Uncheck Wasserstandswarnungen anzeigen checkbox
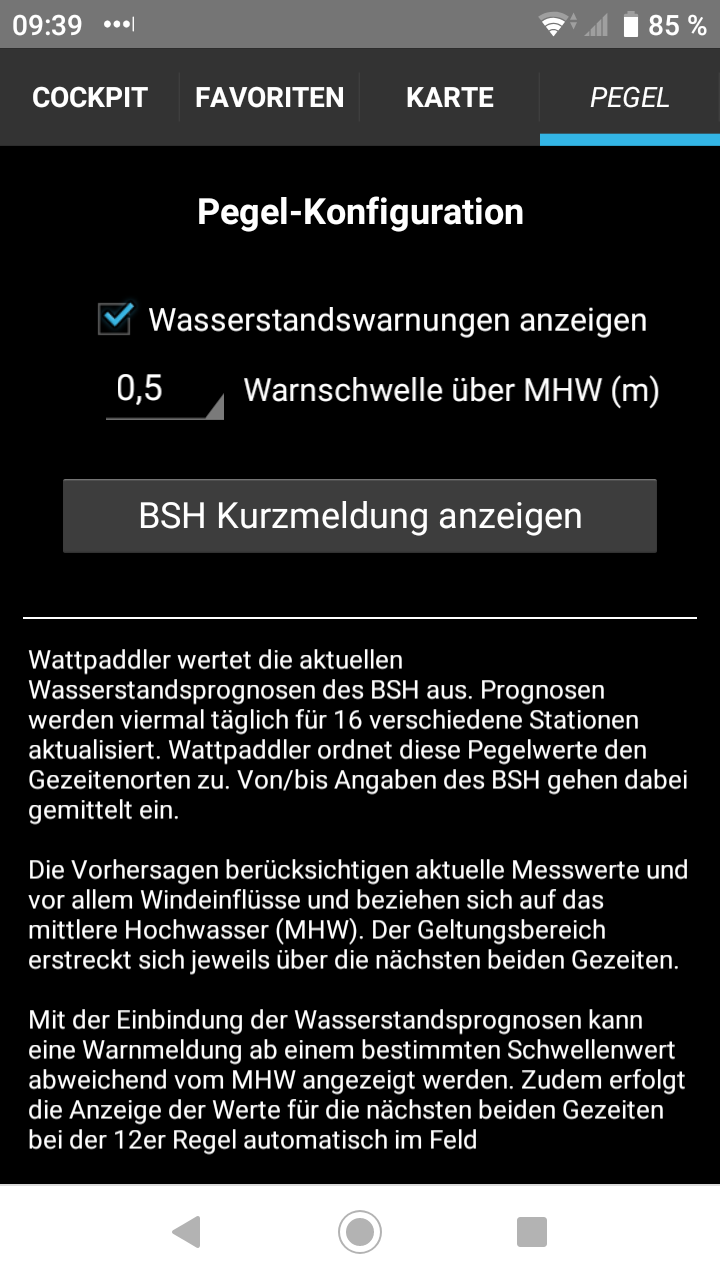Viewport: 720px width, 1280px height. point(116,319)
